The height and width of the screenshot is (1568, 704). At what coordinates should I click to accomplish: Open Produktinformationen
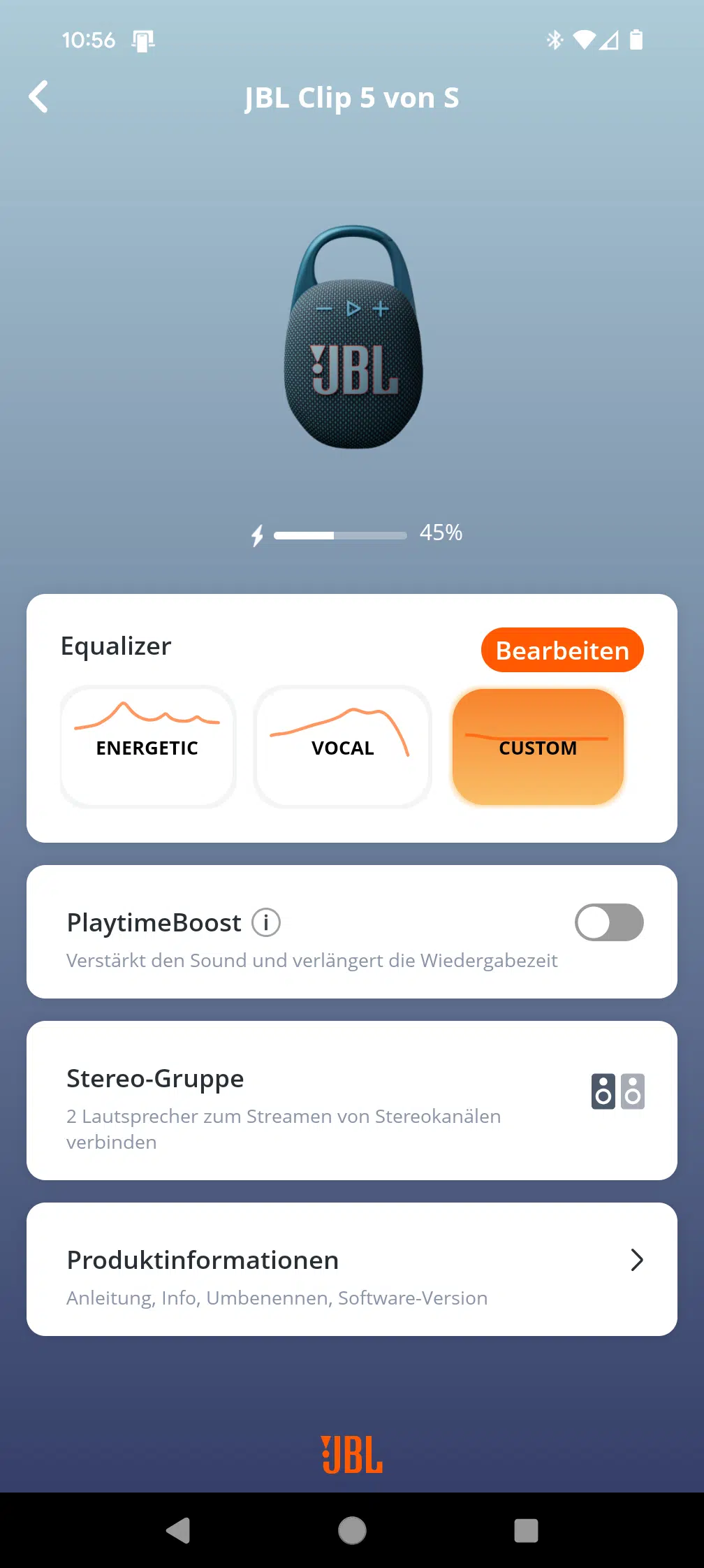(x=352, y=1269)
